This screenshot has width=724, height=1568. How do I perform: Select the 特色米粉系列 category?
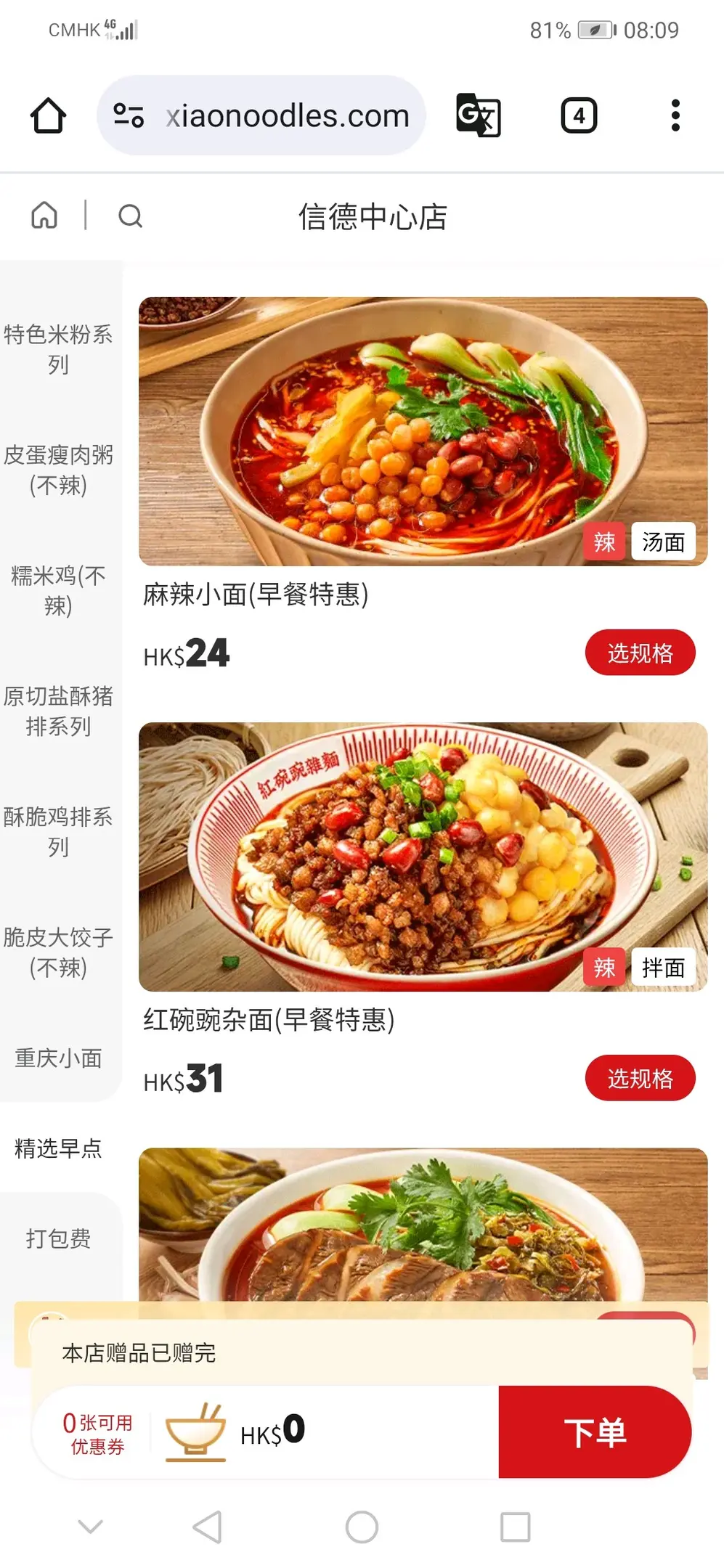coord(58,349)
